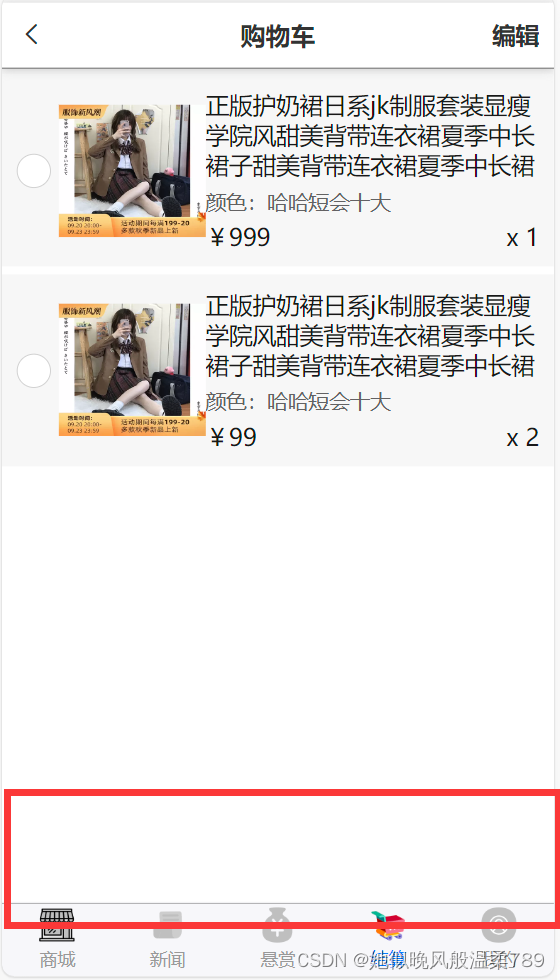Switch to the 悬赏 tab
This screenshot has width=560, height=980.
coord(278,939)
